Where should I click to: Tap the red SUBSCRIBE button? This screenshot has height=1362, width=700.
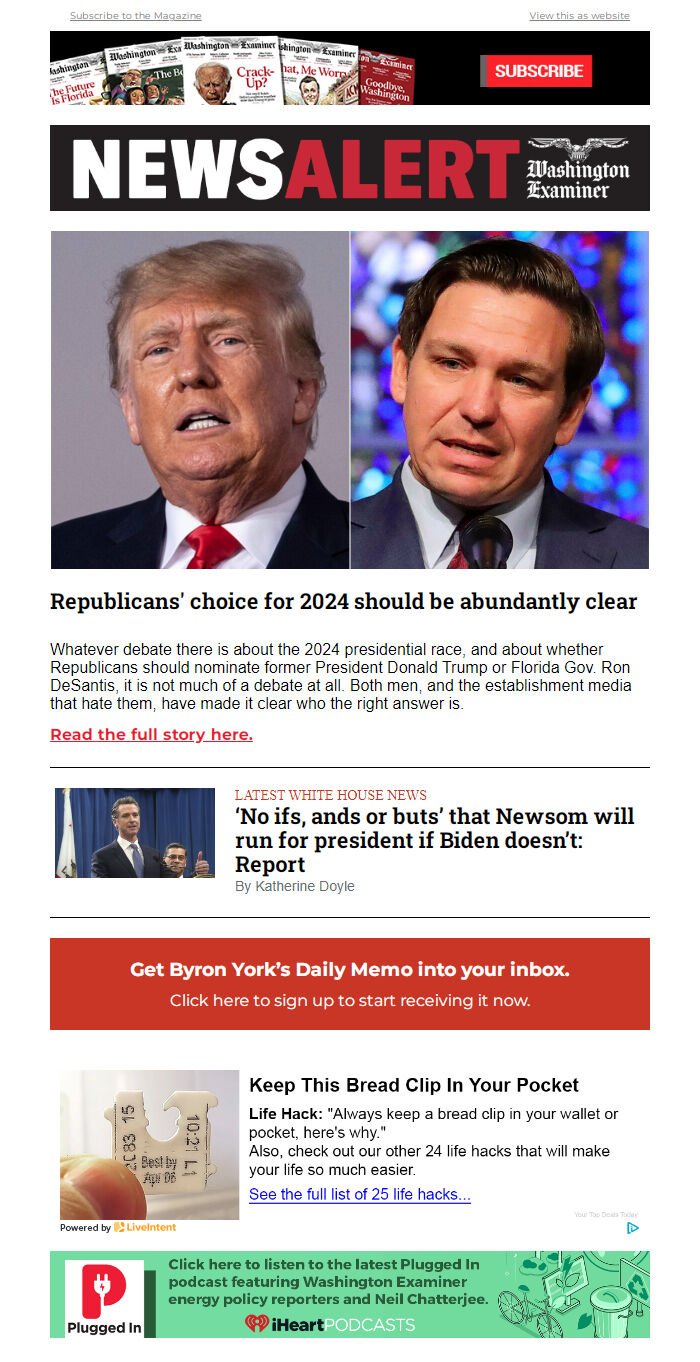538,71
